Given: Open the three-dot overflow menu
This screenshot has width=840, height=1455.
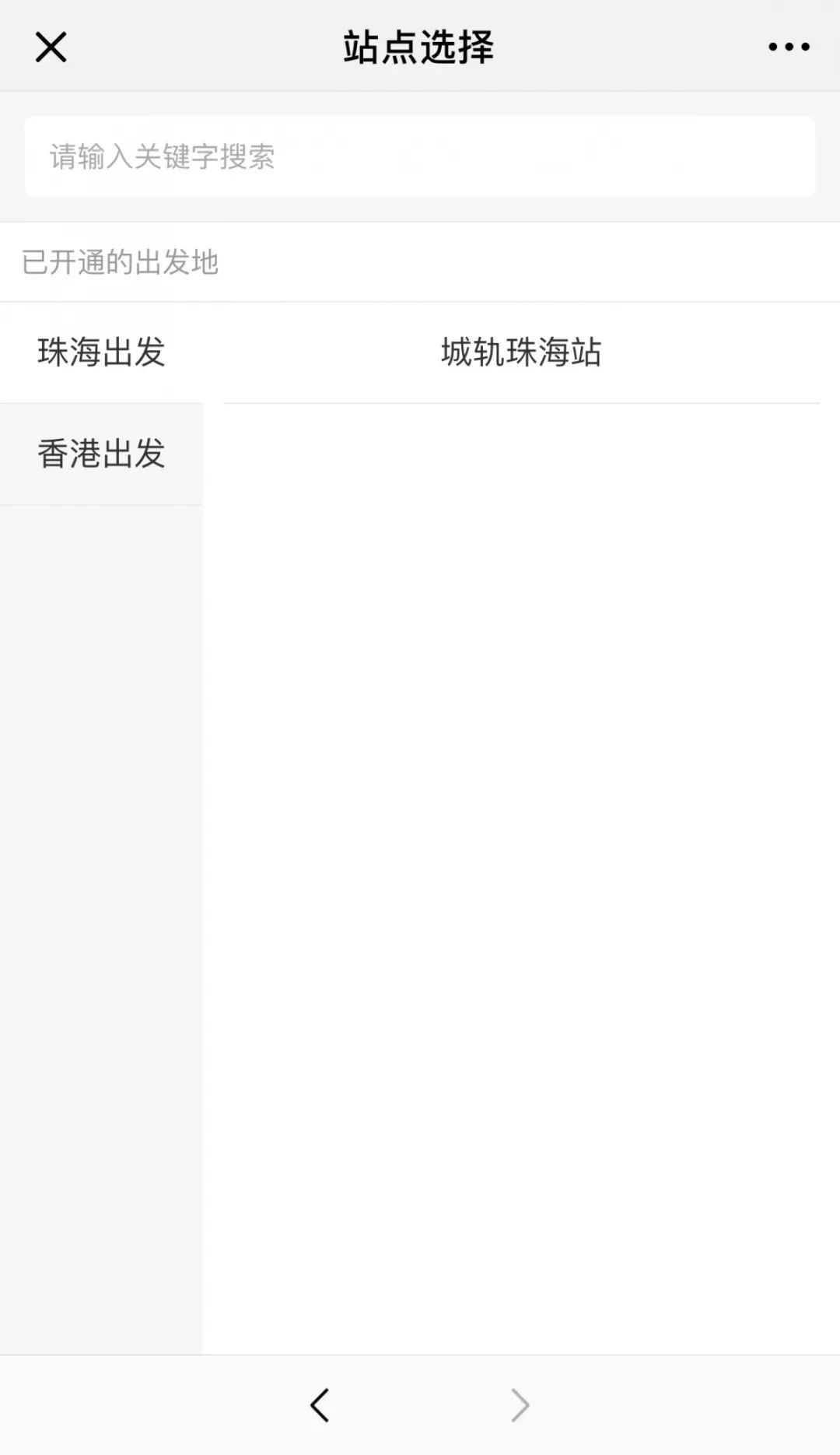Looking at the screenshot, I should [789, 47].
